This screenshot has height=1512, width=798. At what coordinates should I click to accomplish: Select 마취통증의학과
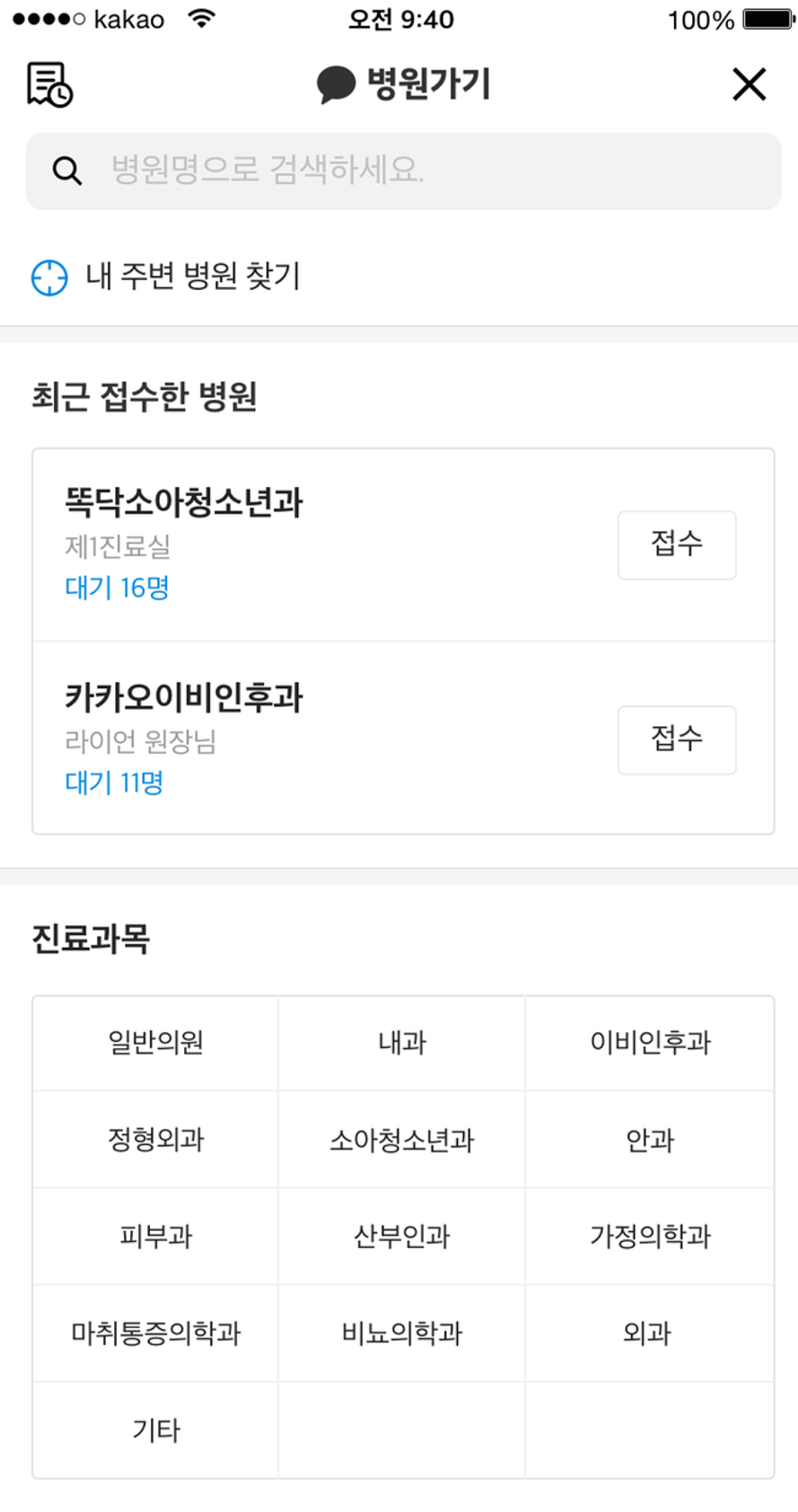point(155,1333)
